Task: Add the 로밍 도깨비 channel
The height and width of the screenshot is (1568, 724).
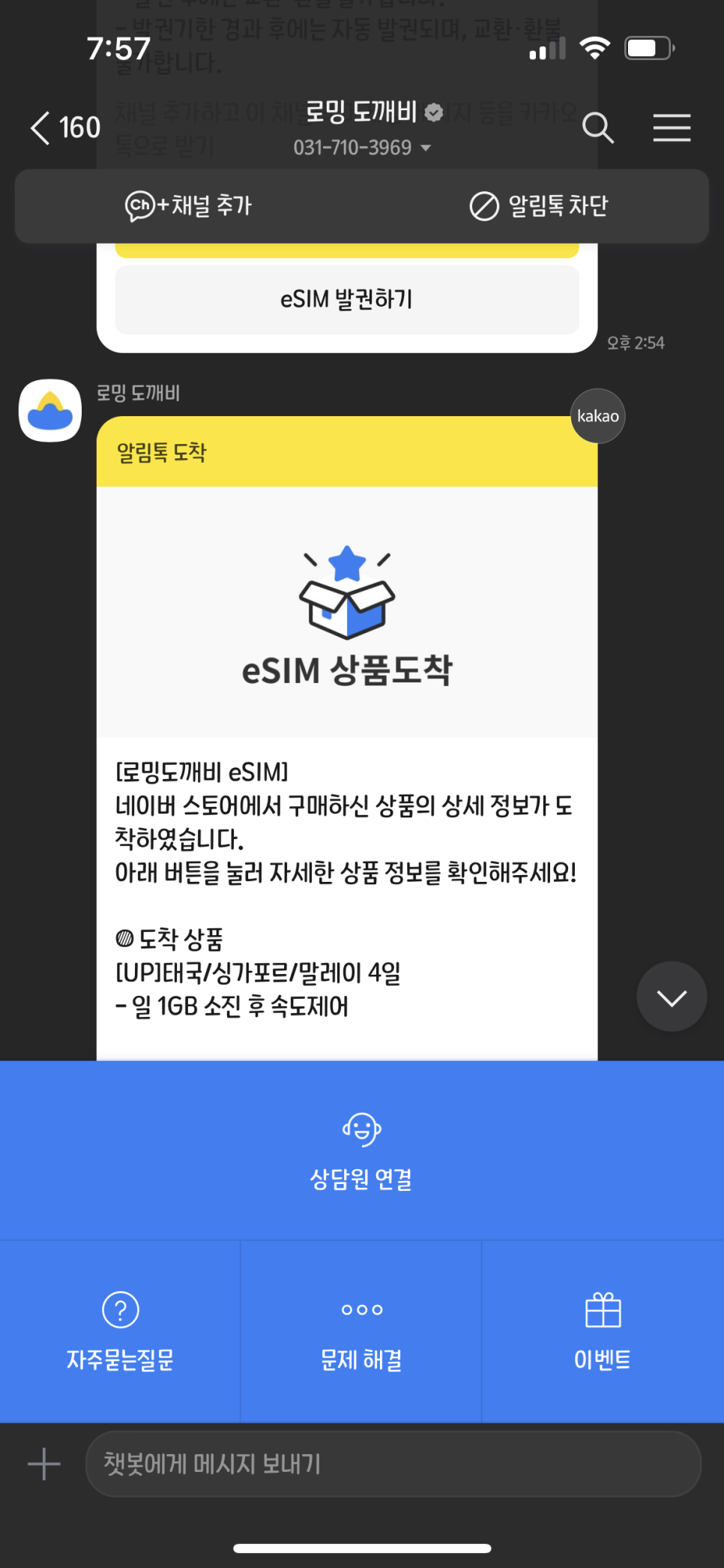Action: (189, 205)
